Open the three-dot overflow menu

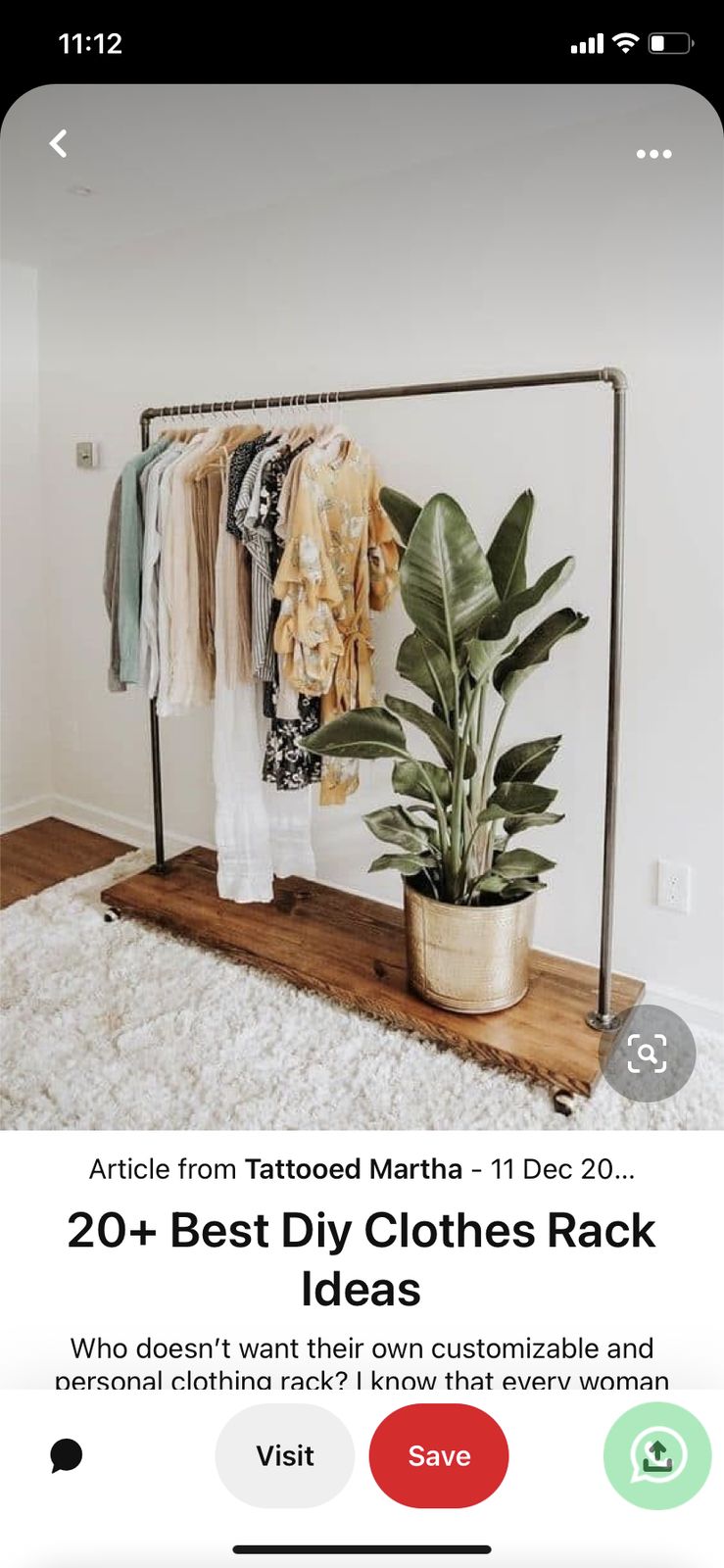tap(653, 154)
